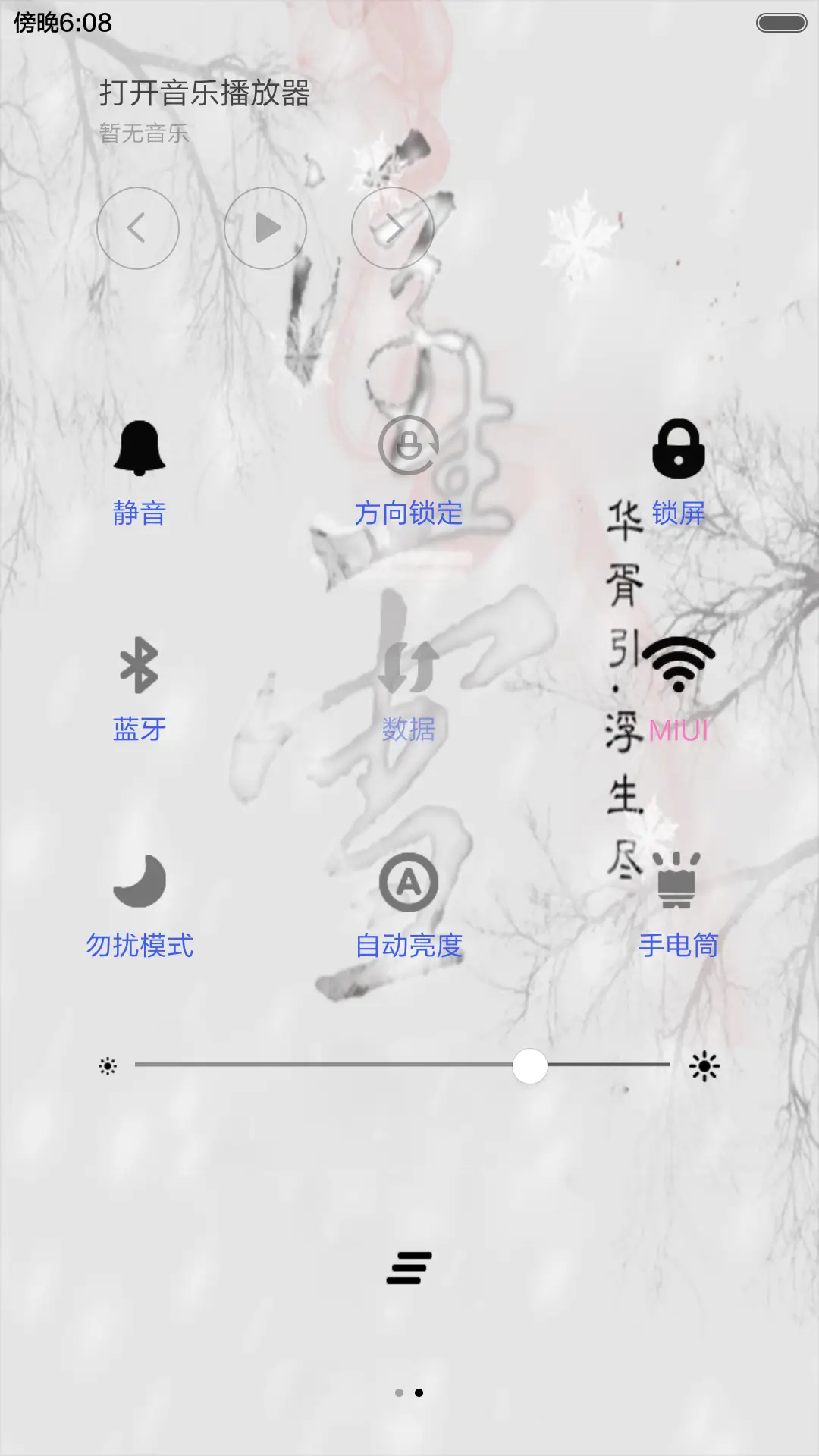Viewport: 819px width, 1456px height.
Task: Skip to the next track
Action: click(x=392, y=227)
